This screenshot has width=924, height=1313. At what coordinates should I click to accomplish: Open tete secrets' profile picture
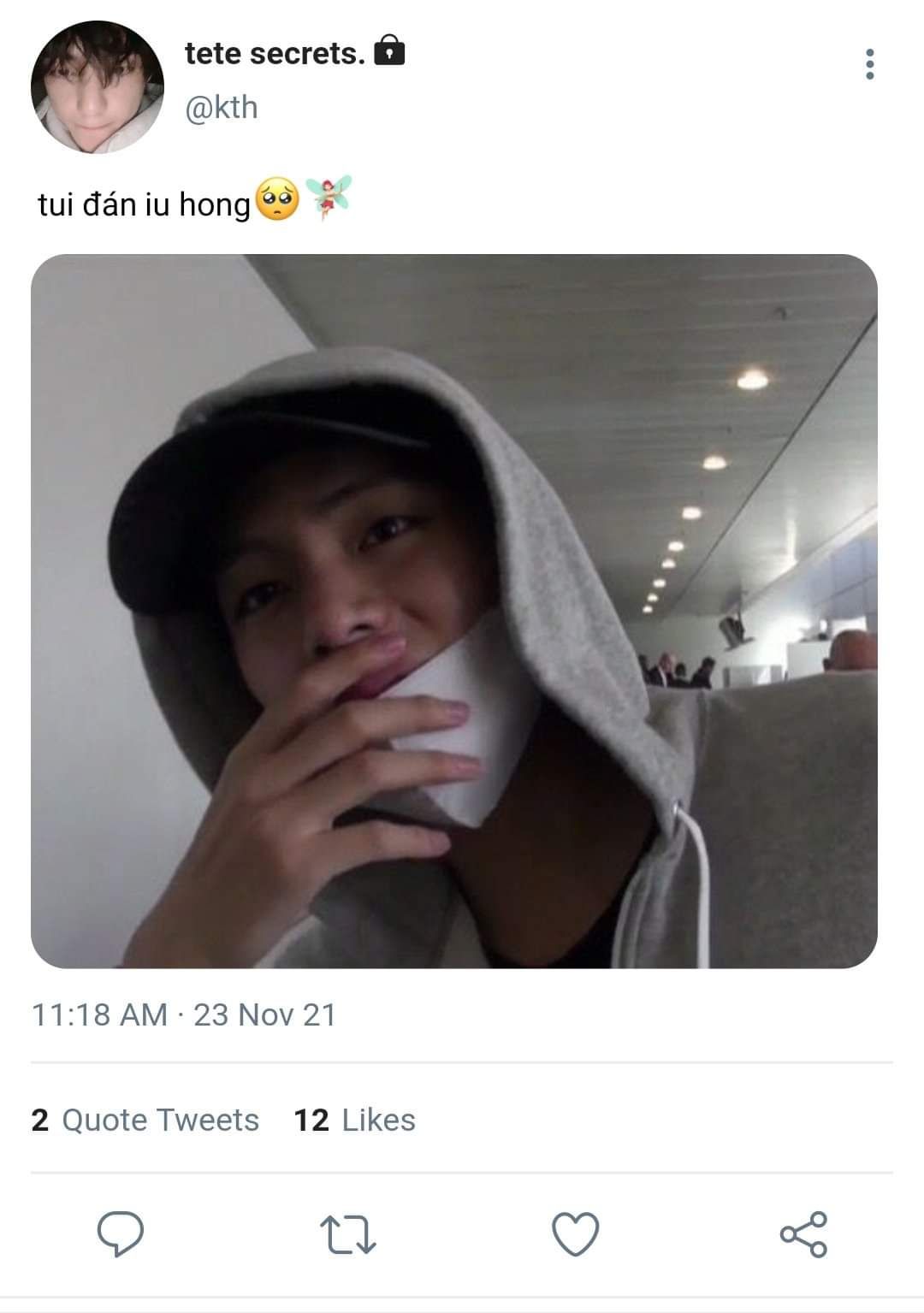(x=98, y=87)
